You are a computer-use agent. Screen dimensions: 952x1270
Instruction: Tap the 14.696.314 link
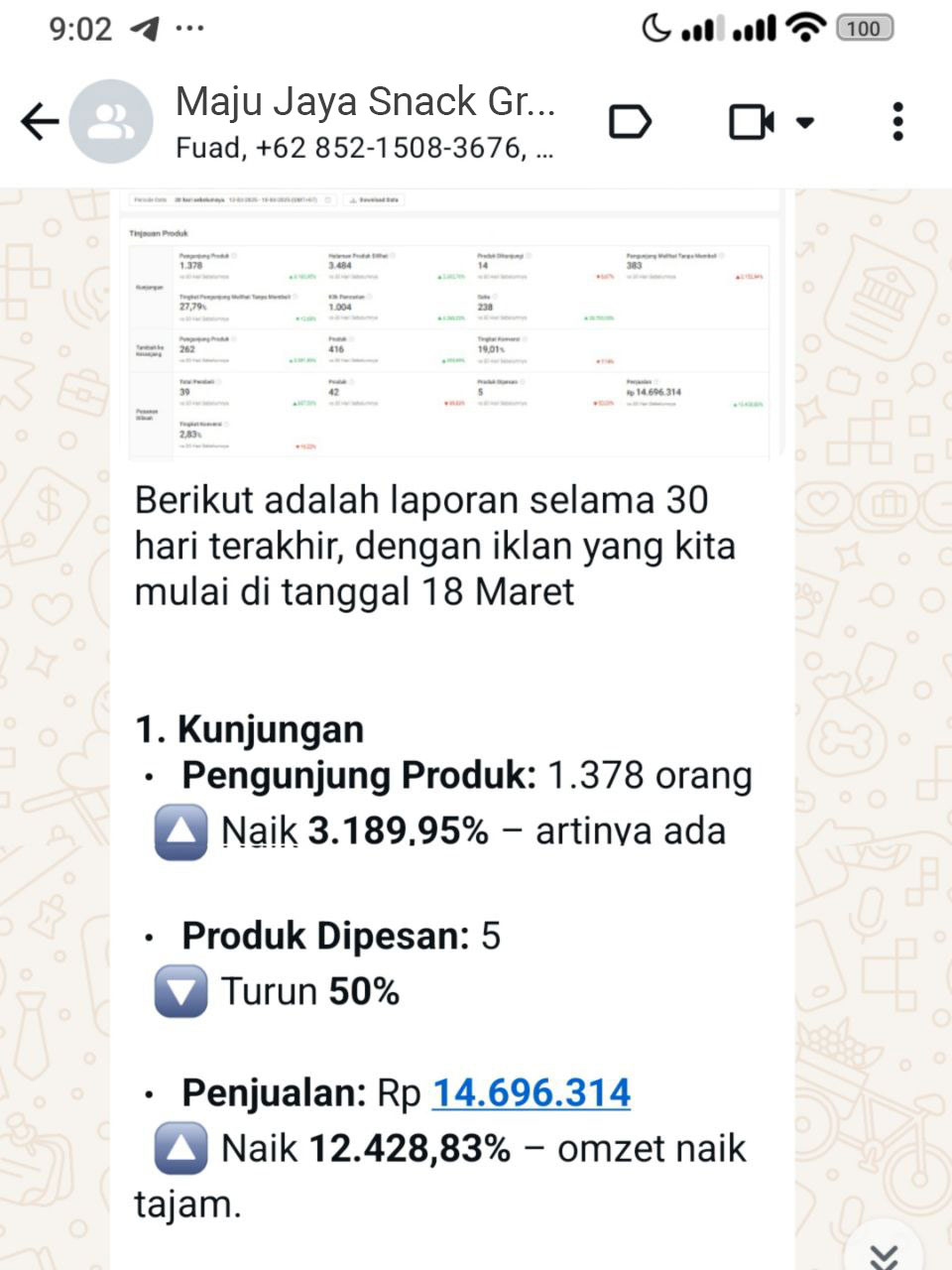[x=532, y=1092]
